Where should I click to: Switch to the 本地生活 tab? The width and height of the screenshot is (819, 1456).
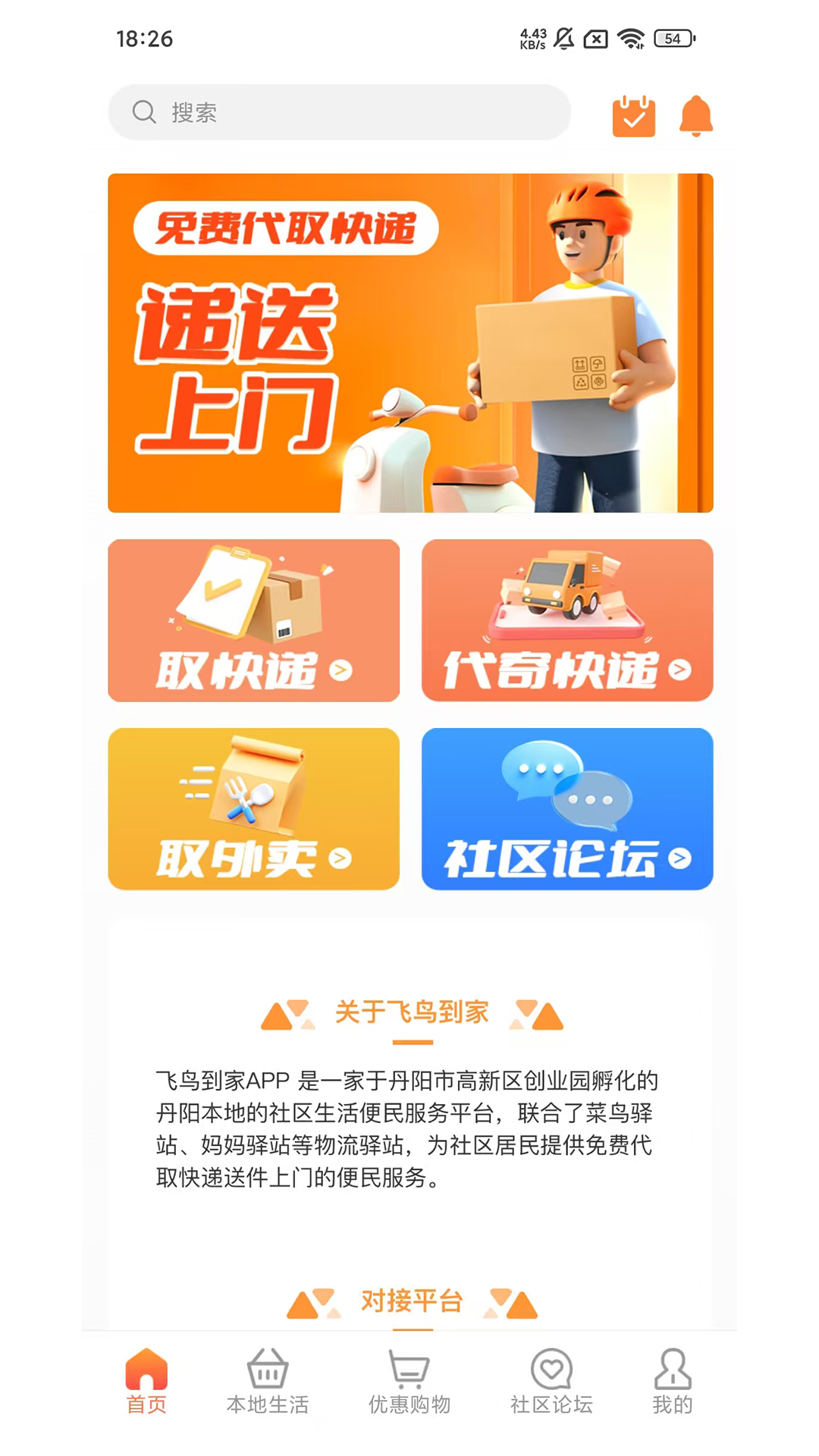point(268,1382)
